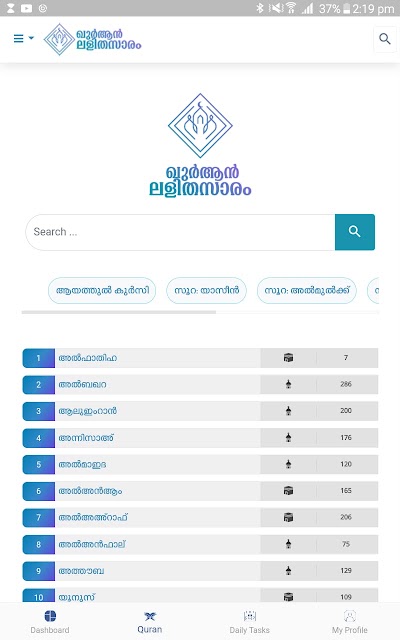Open surah 9 അത്തൗബ
Image resolution: width=400 pixels, height=640 pixels.
pos(200,571)
